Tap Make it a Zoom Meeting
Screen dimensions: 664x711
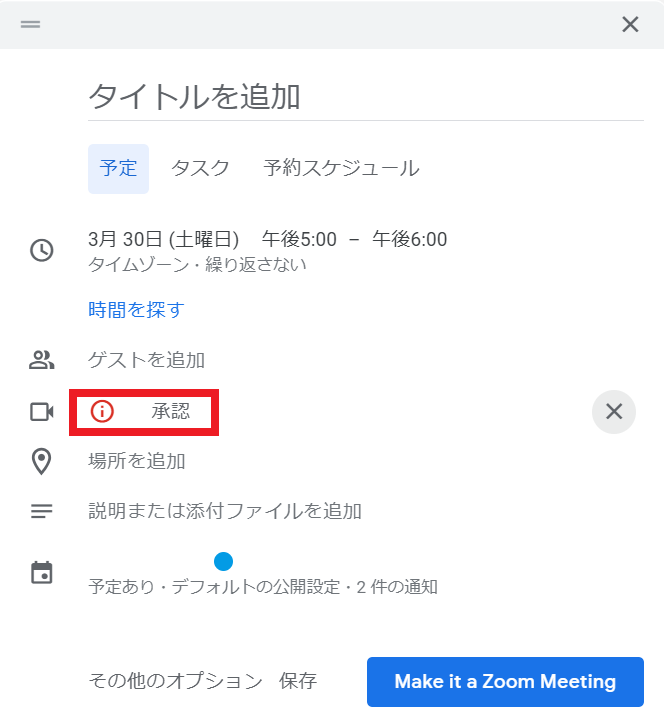pyautogui.click(x=505, y=682)
